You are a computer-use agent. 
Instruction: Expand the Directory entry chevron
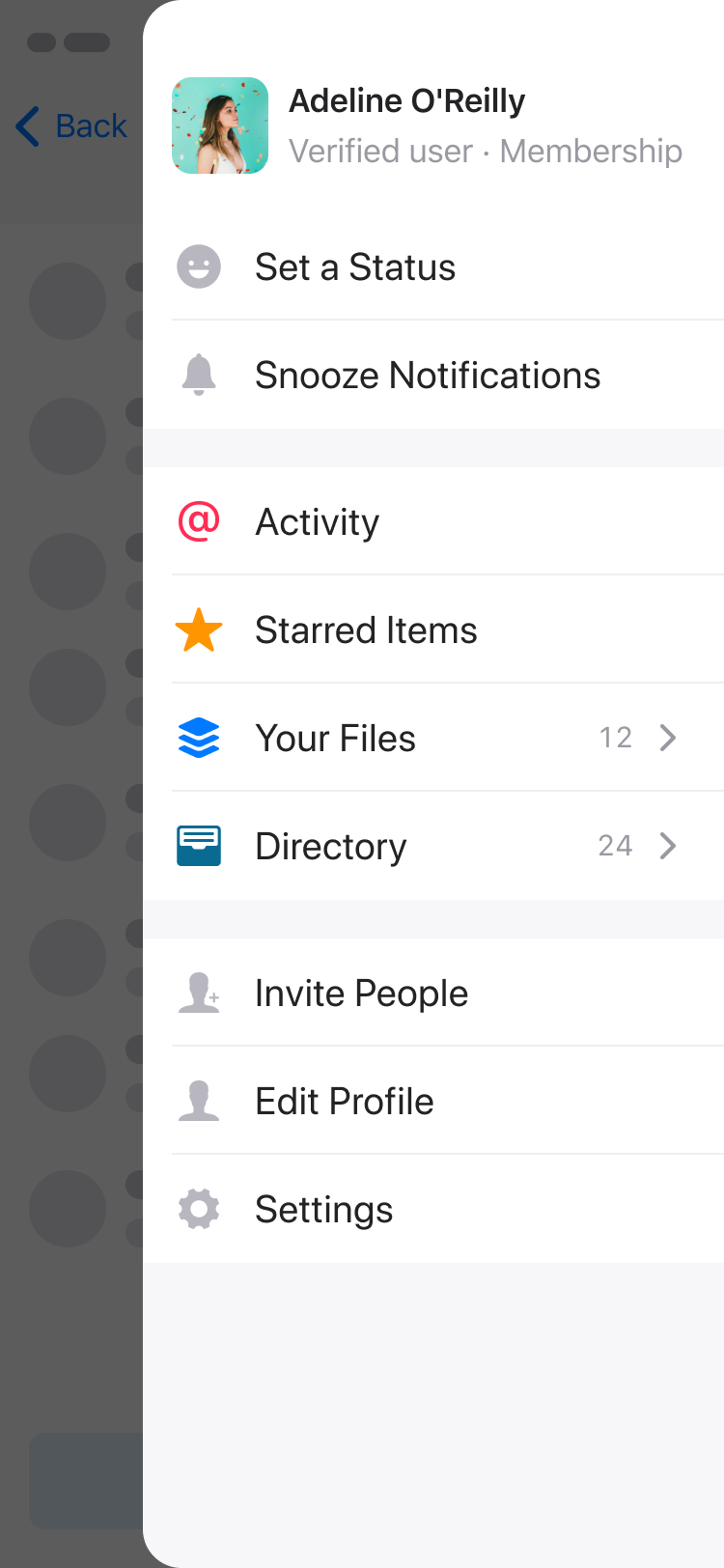667,846
